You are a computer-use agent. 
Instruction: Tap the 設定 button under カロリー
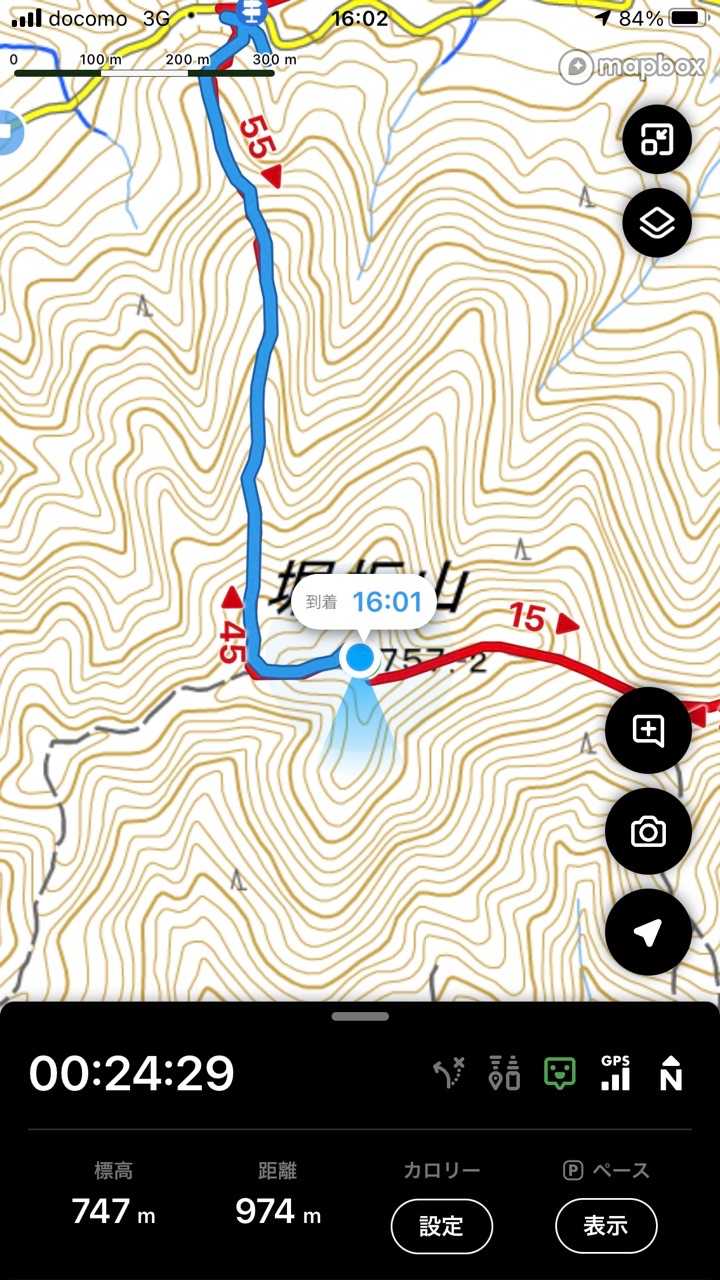point(442,1225)
